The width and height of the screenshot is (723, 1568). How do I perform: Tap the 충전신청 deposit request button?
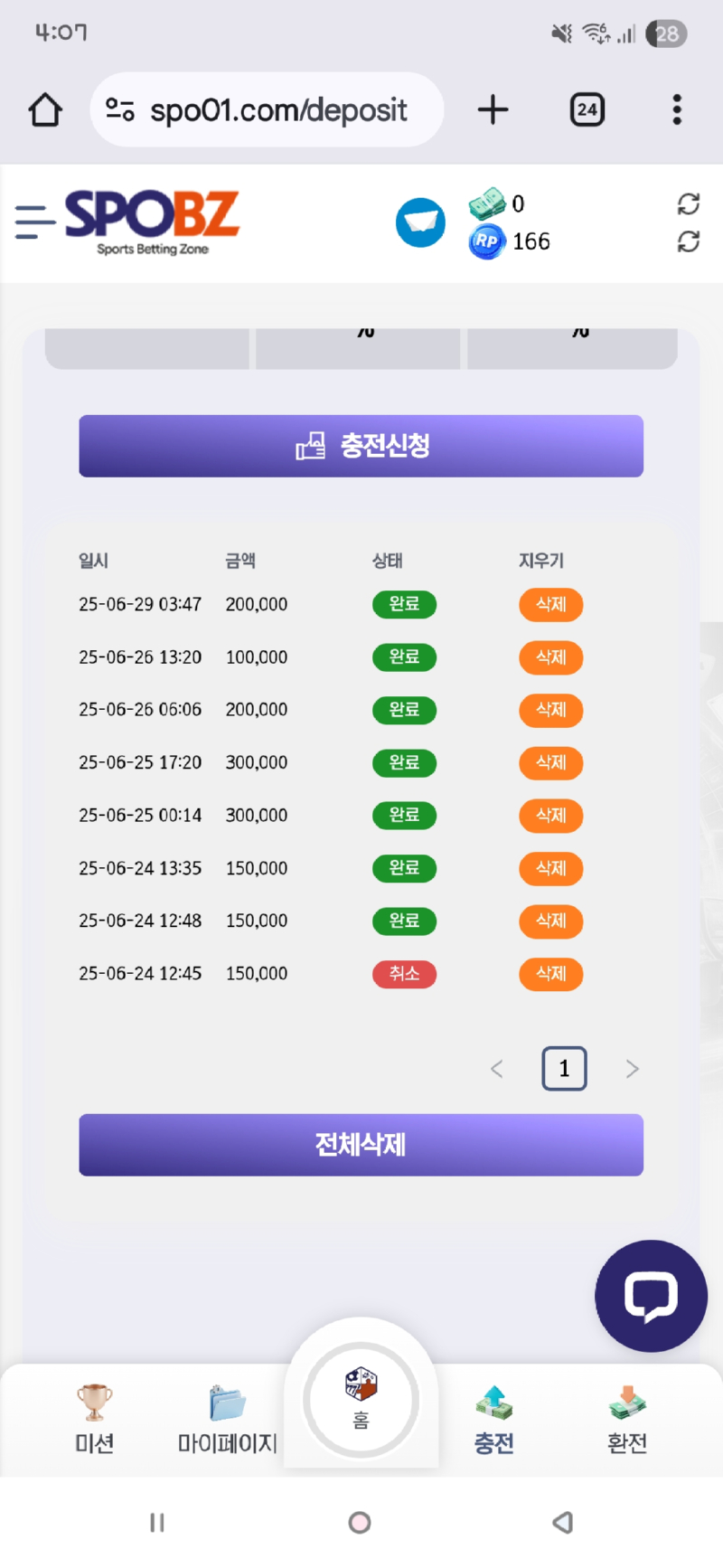[x=361, y=446]
